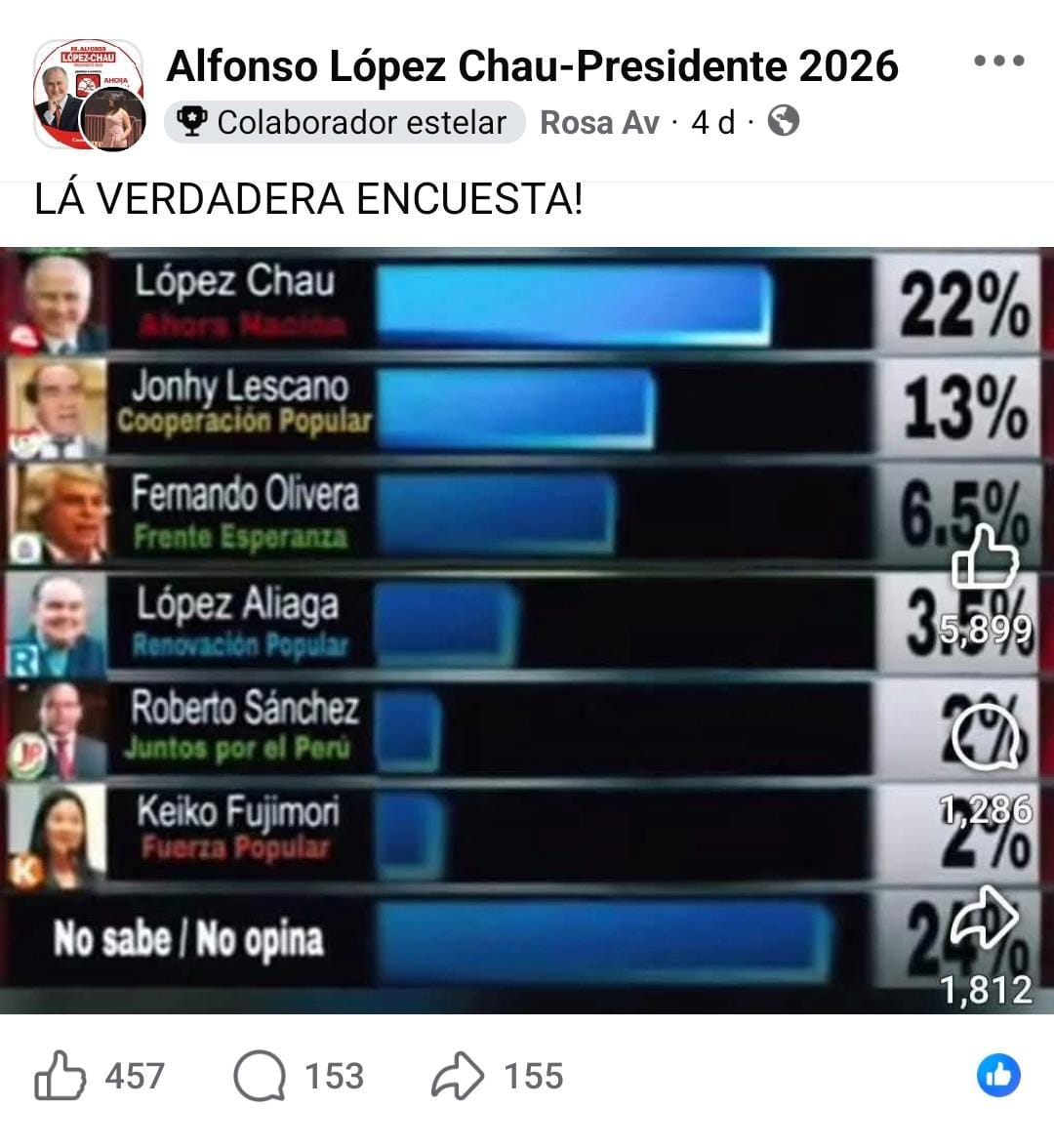Viewport: 1054px width, 1148px height.
Task: Open the post's three-dot overflow menu
Action: [x=998, y=61]
